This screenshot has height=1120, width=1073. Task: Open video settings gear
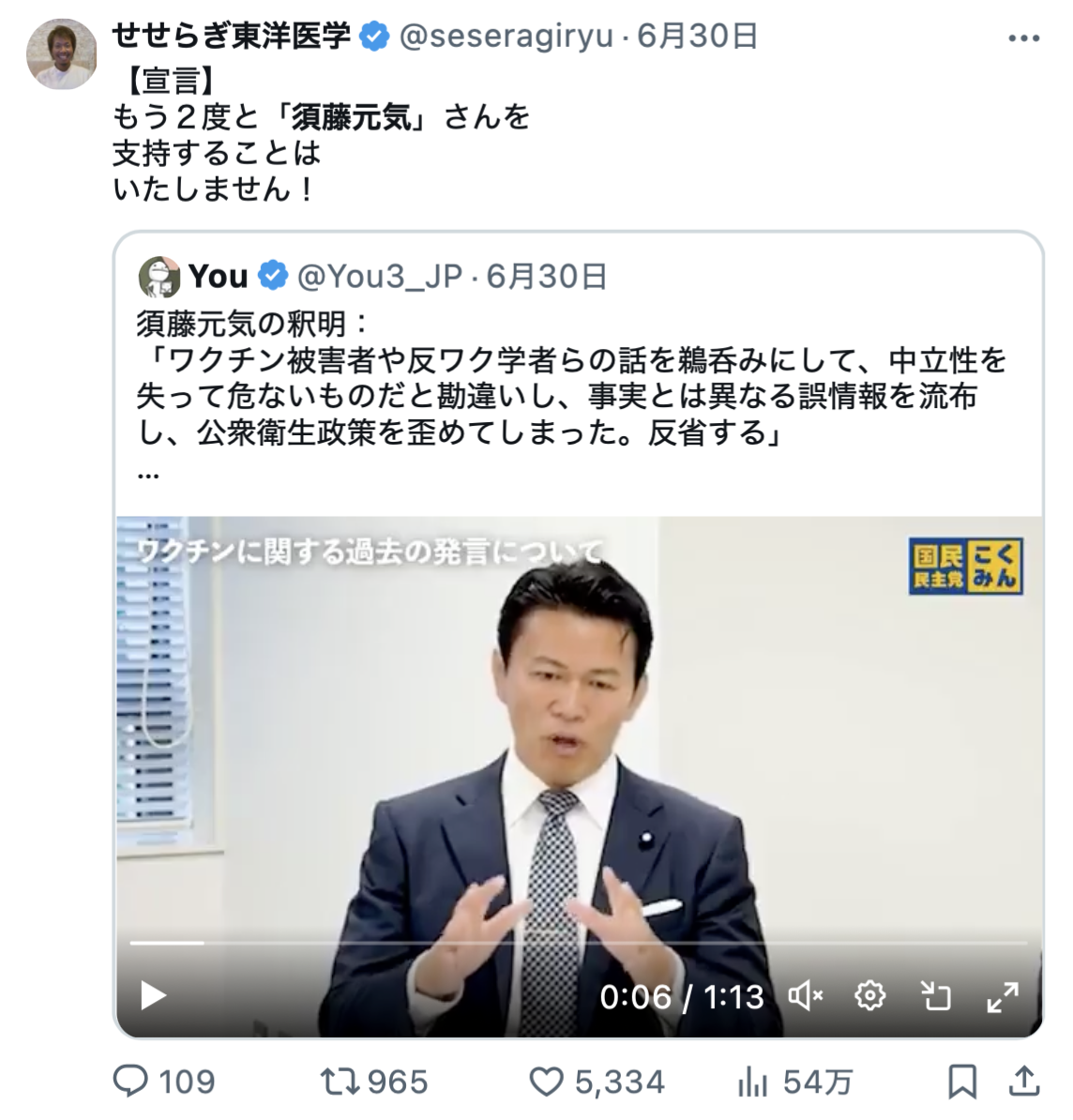(x=869, y=995)
